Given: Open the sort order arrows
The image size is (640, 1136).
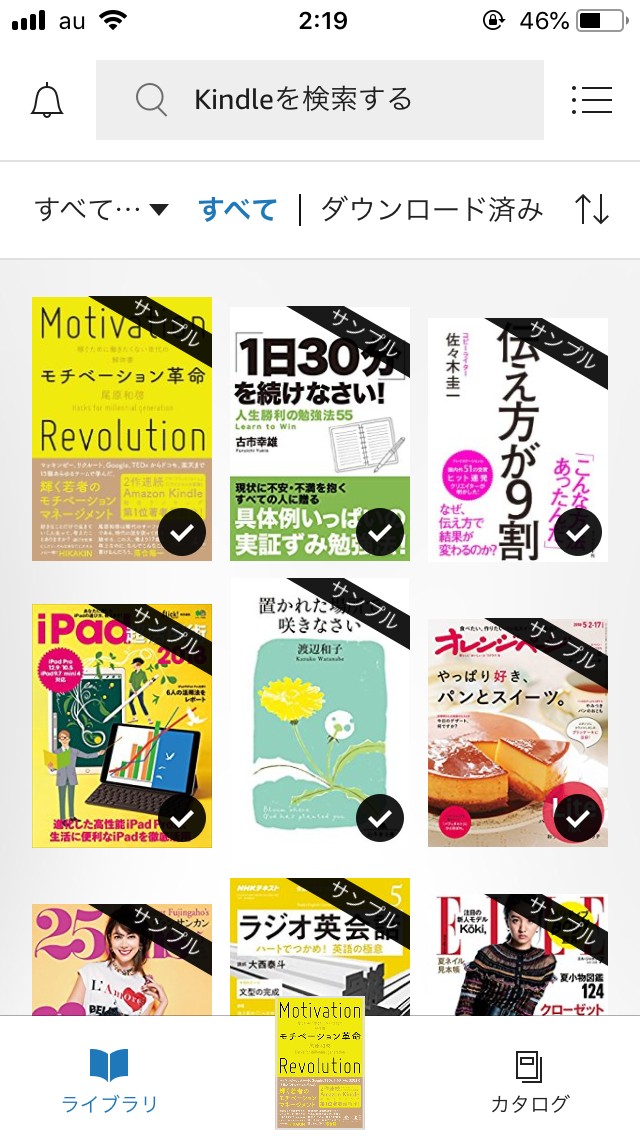Looking at the screenshot, I should (x=591, y=210).
